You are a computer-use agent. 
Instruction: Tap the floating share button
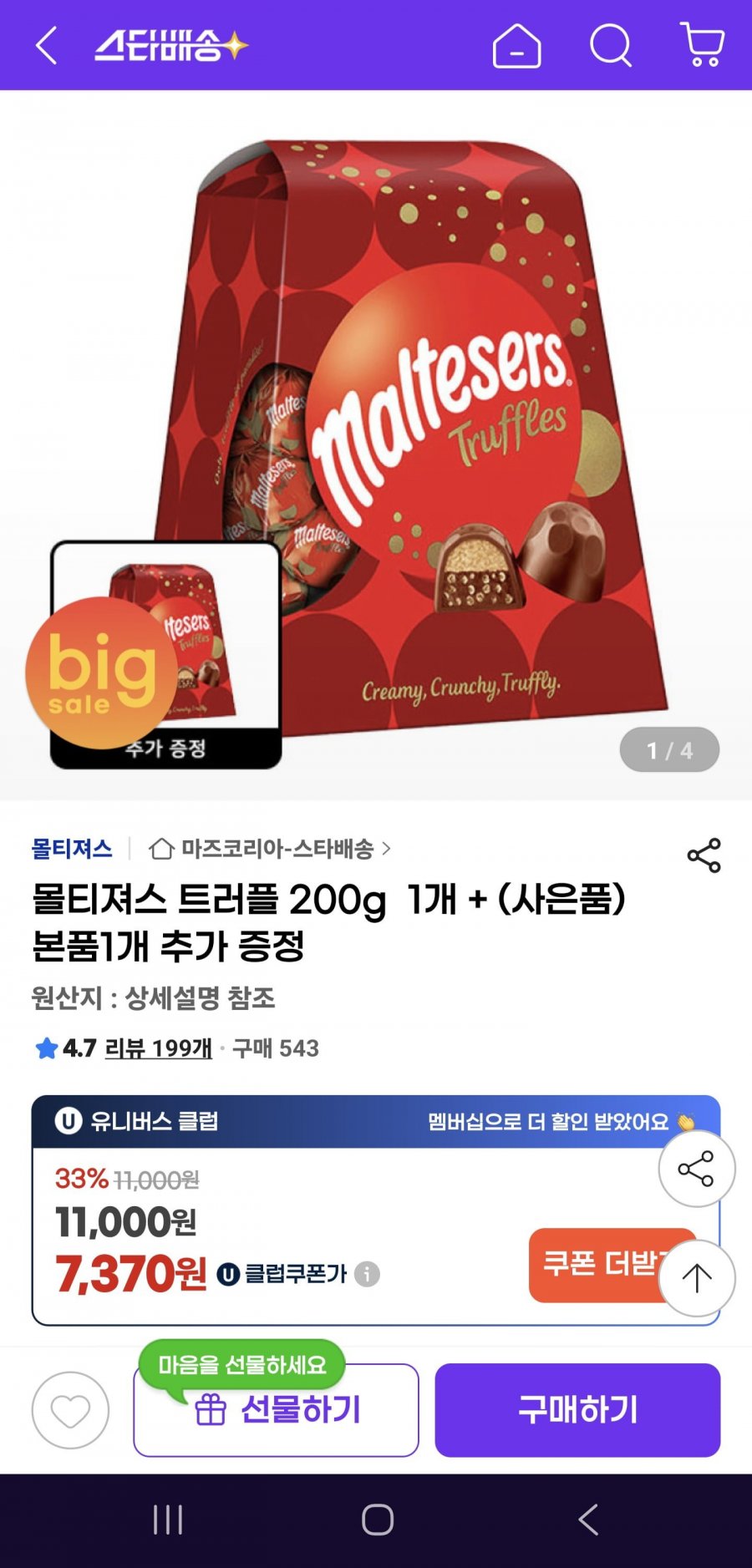pyautogui.click(x=696, y=1168)
